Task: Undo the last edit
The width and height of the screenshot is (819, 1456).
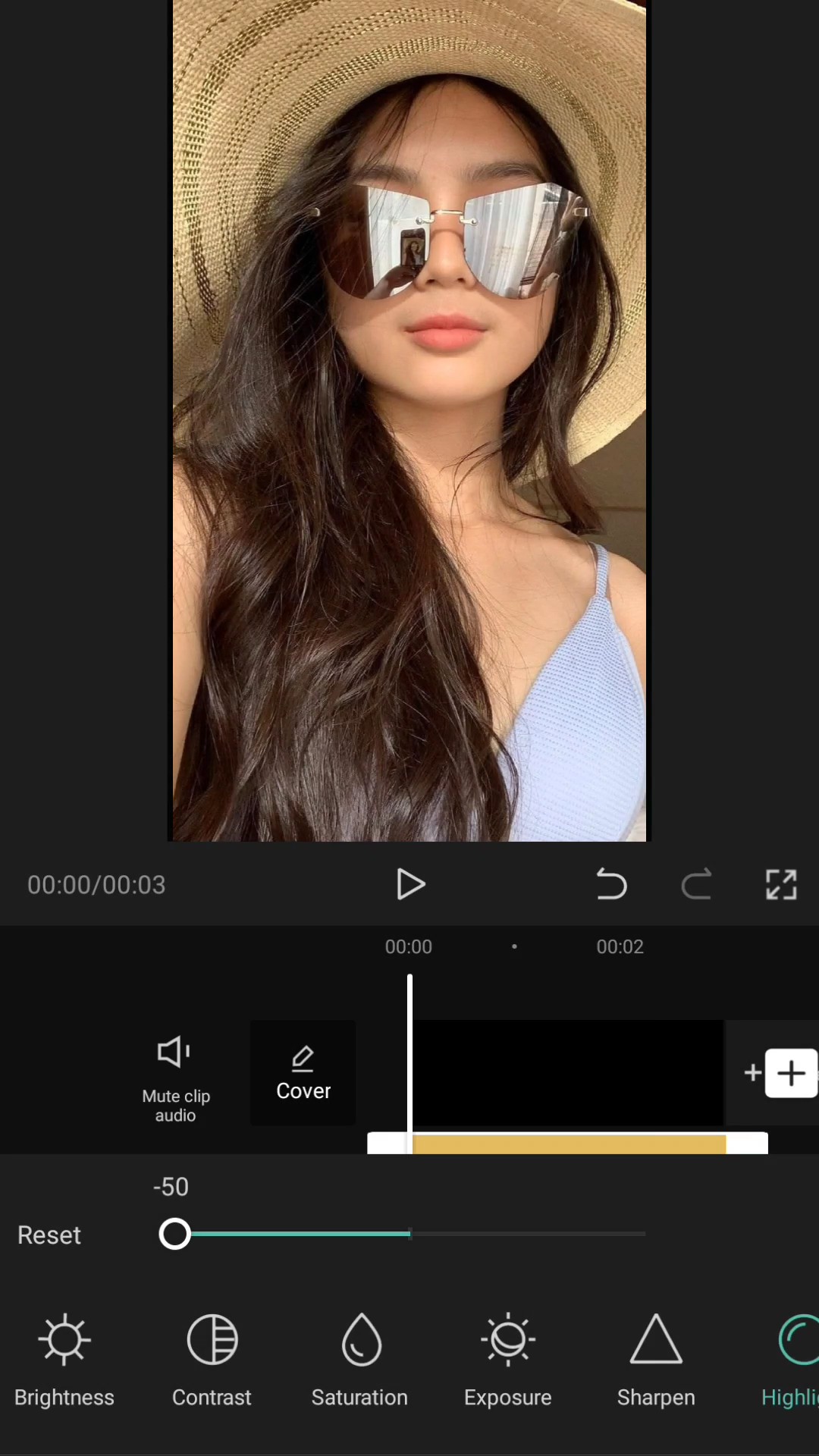Action: click(611, 884)
